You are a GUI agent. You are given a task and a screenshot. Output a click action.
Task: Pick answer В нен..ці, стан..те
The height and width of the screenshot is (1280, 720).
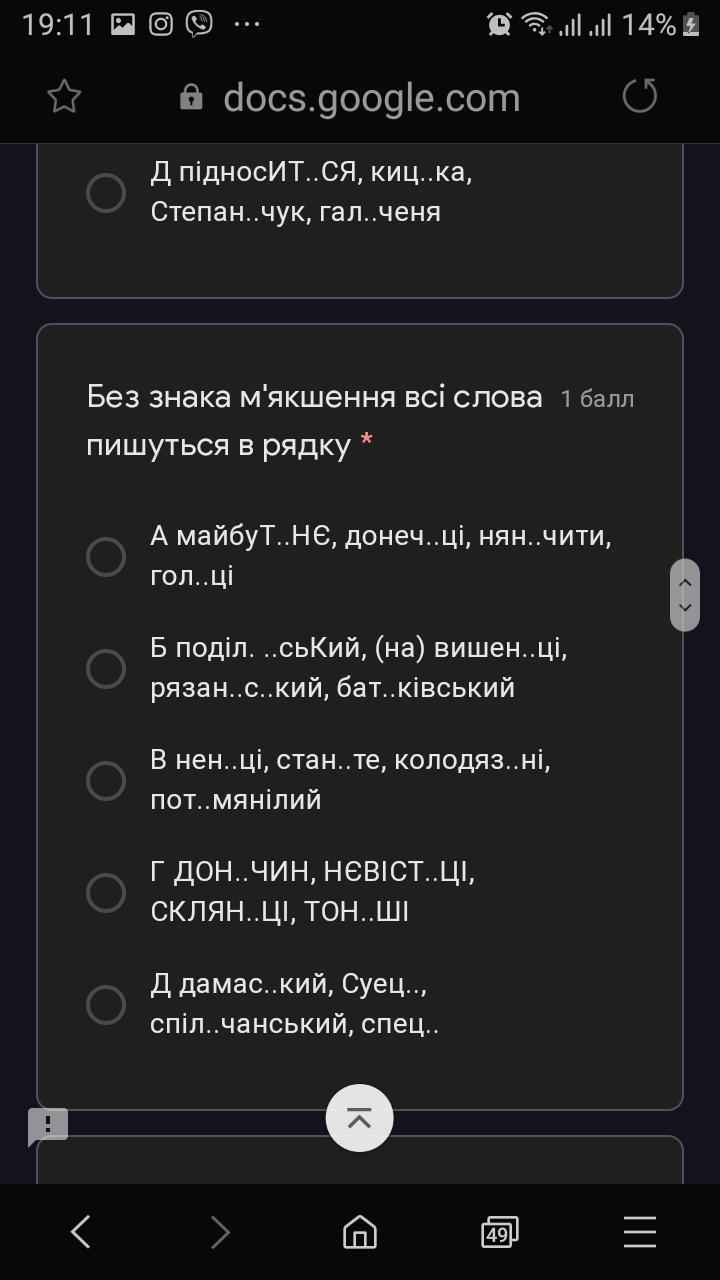point(106,781)
